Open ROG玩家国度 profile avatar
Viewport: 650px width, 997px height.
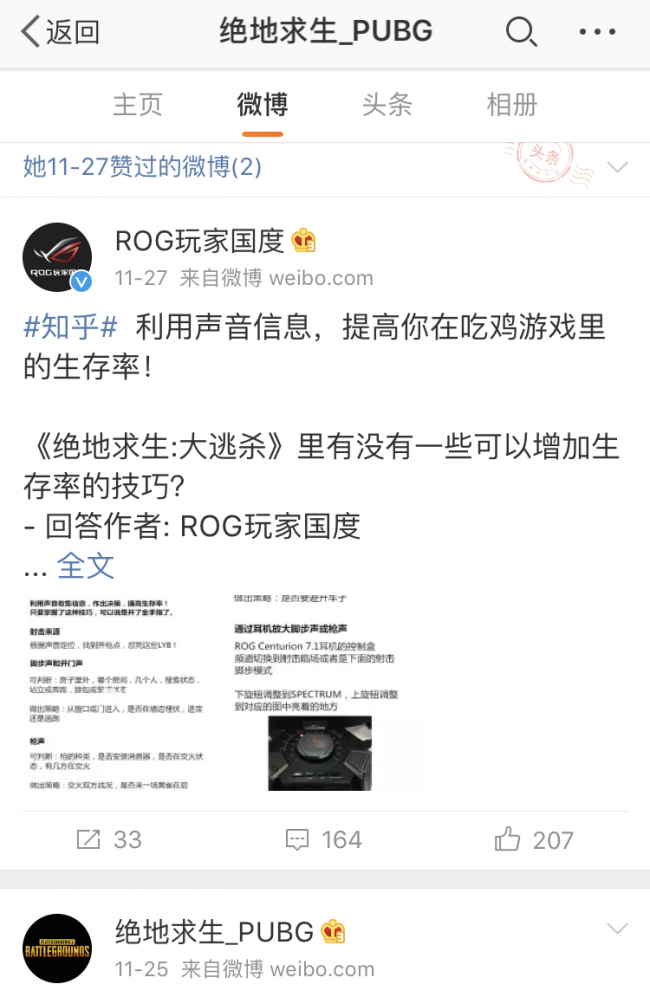point(57,257)
